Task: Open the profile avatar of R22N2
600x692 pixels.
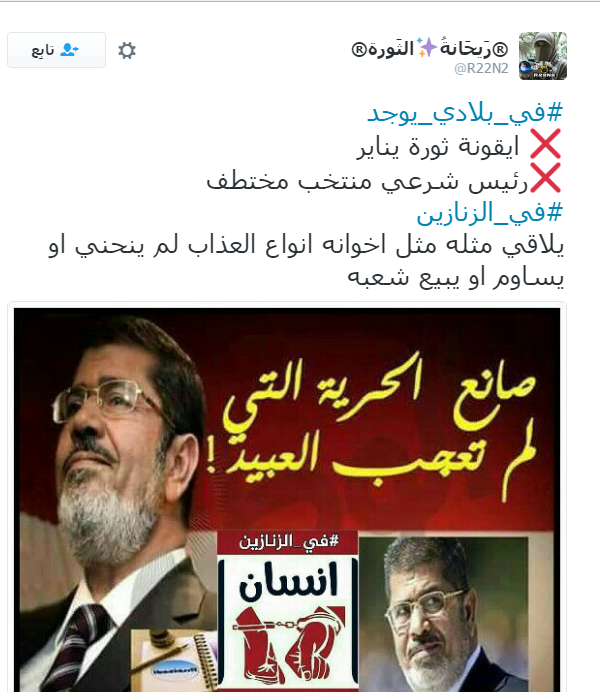Action: tap(542, 55)
